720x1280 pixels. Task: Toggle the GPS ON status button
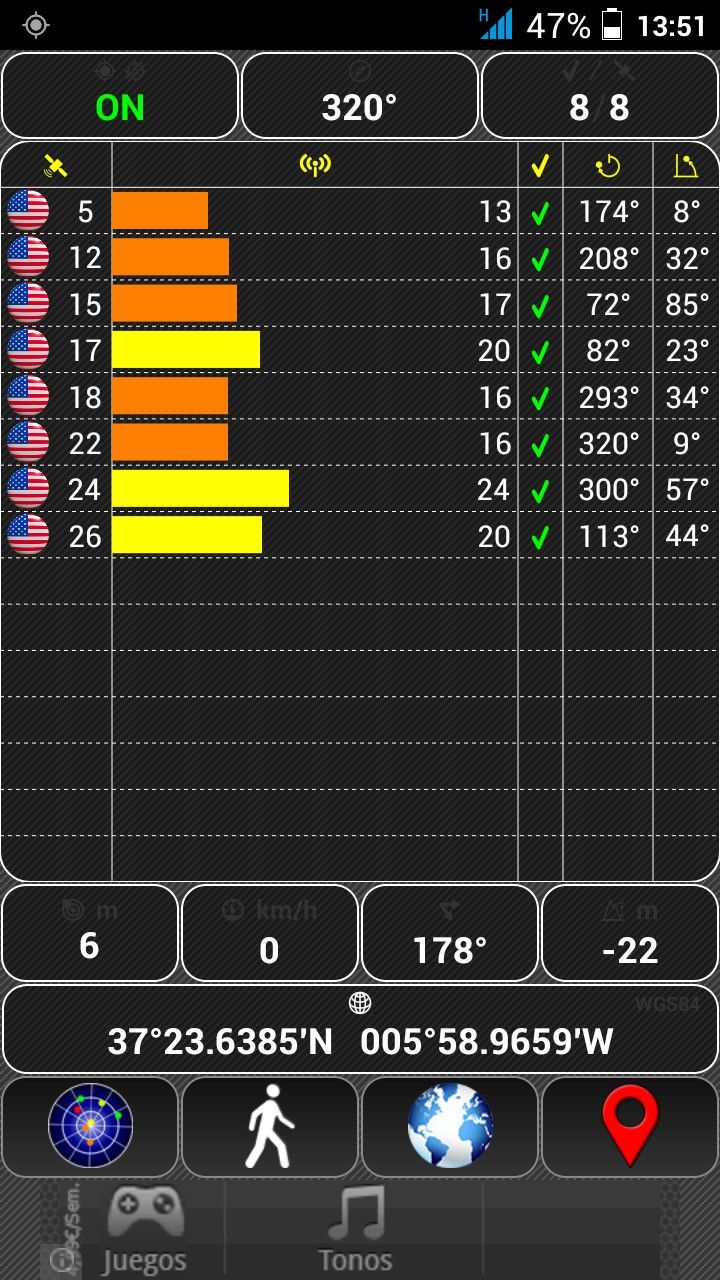pyautogui.click(x=120, y=96)
